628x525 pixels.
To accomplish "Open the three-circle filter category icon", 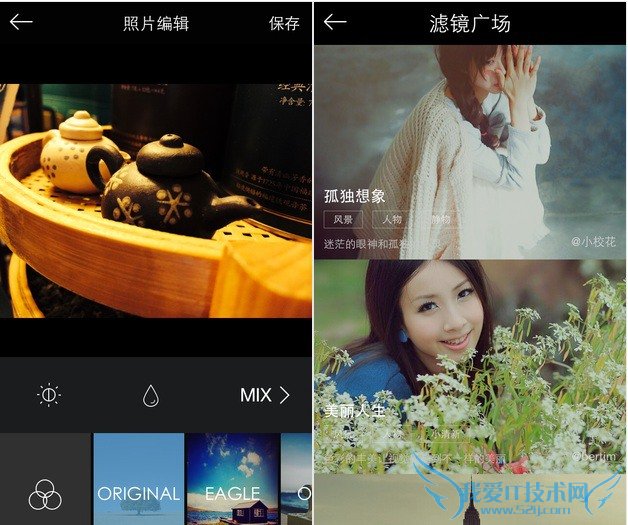I will pyautogui.click(x=45, y=494).
